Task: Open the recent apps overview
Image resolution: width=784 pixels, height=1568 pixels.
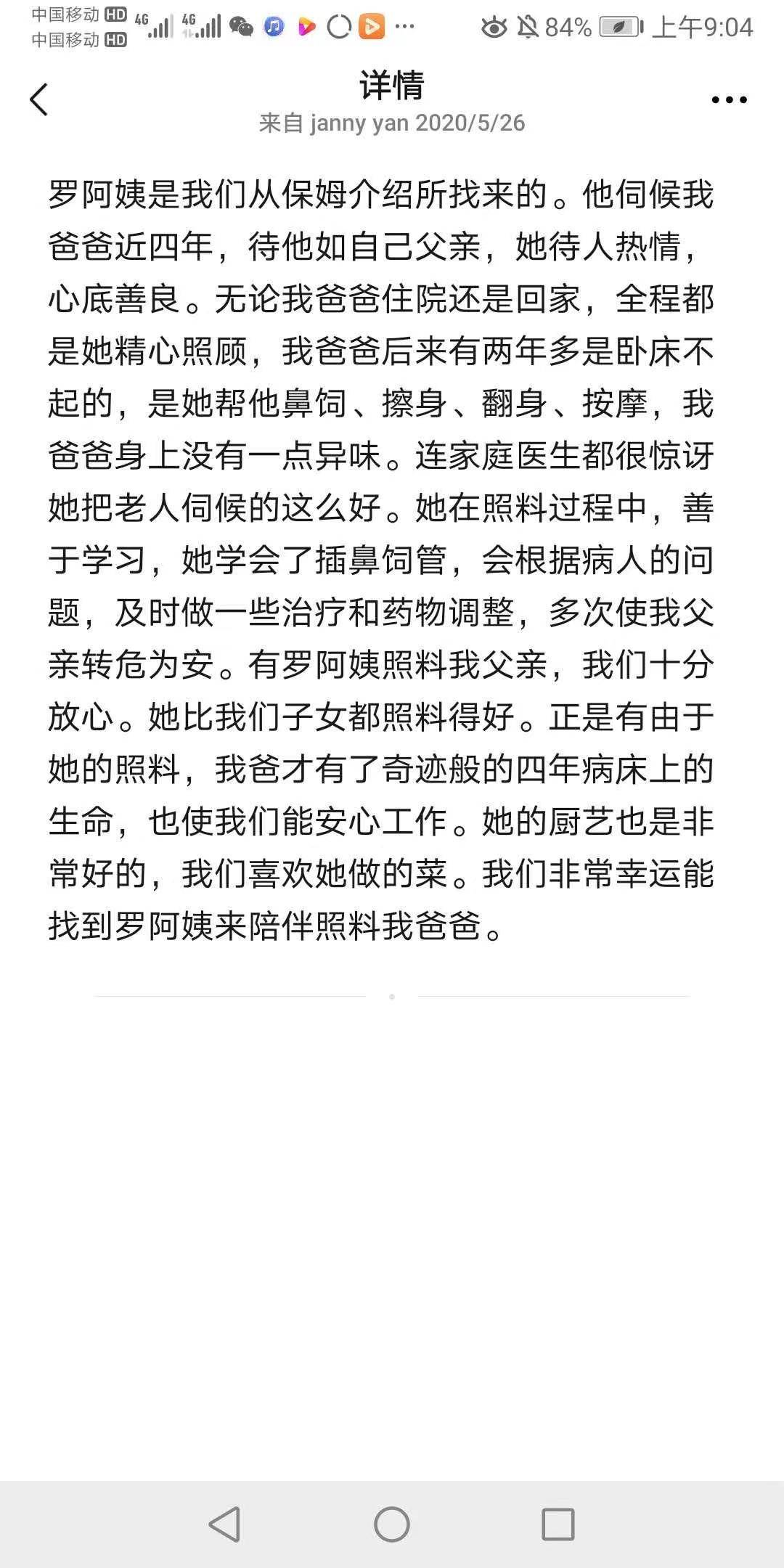Action: [558, 1524]
